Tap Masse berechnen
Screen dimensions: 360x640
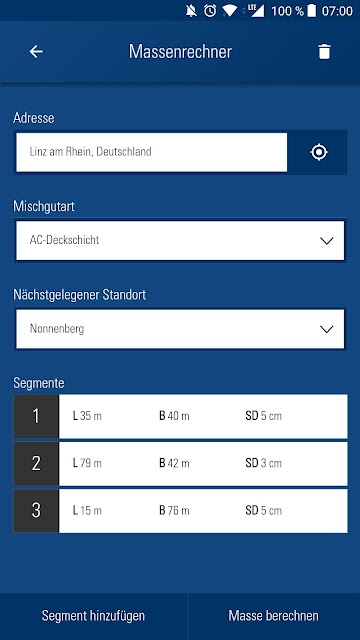pos(274,616)
